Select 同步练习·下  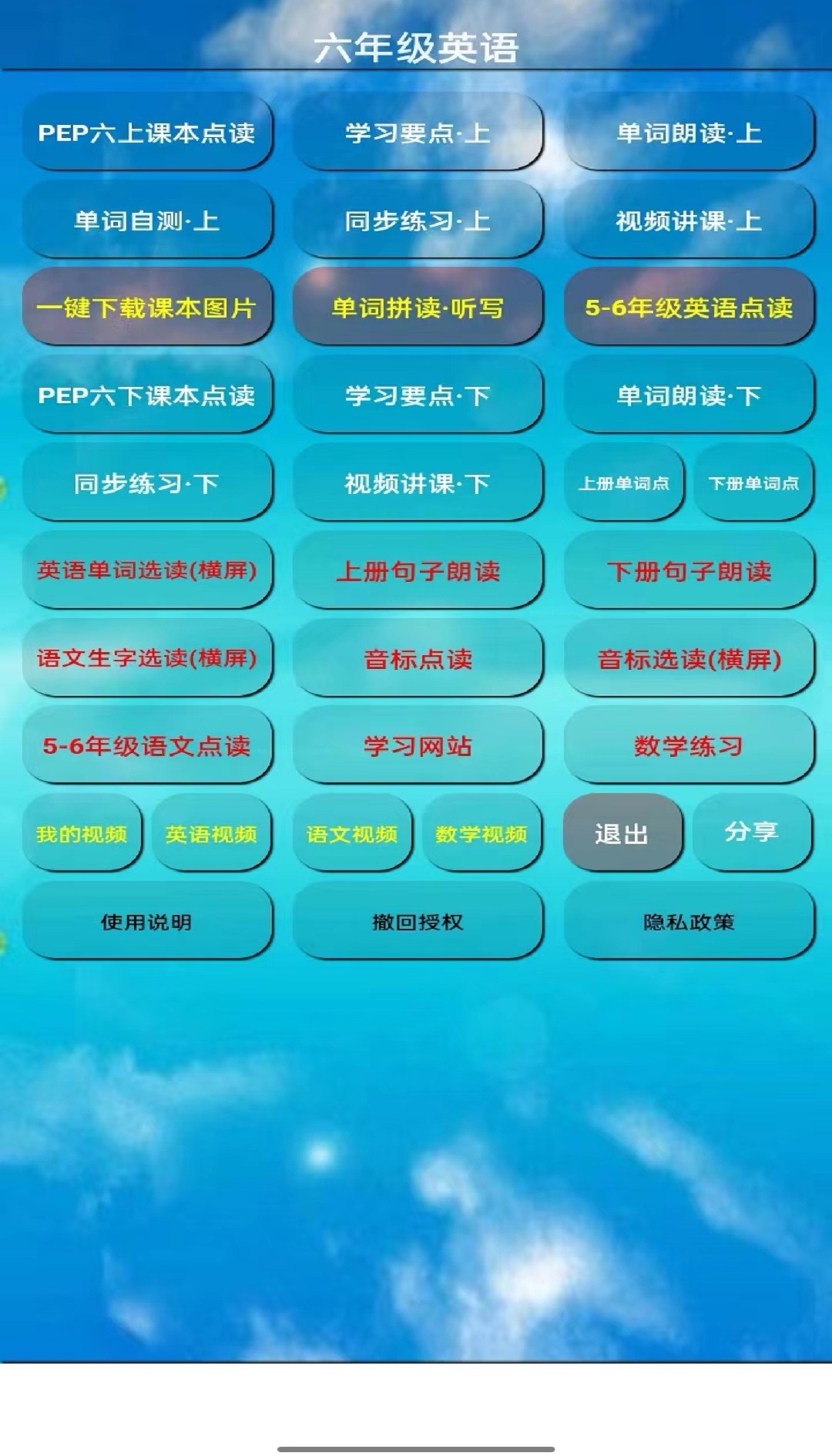pyautogui.click(x=146, y=483)
